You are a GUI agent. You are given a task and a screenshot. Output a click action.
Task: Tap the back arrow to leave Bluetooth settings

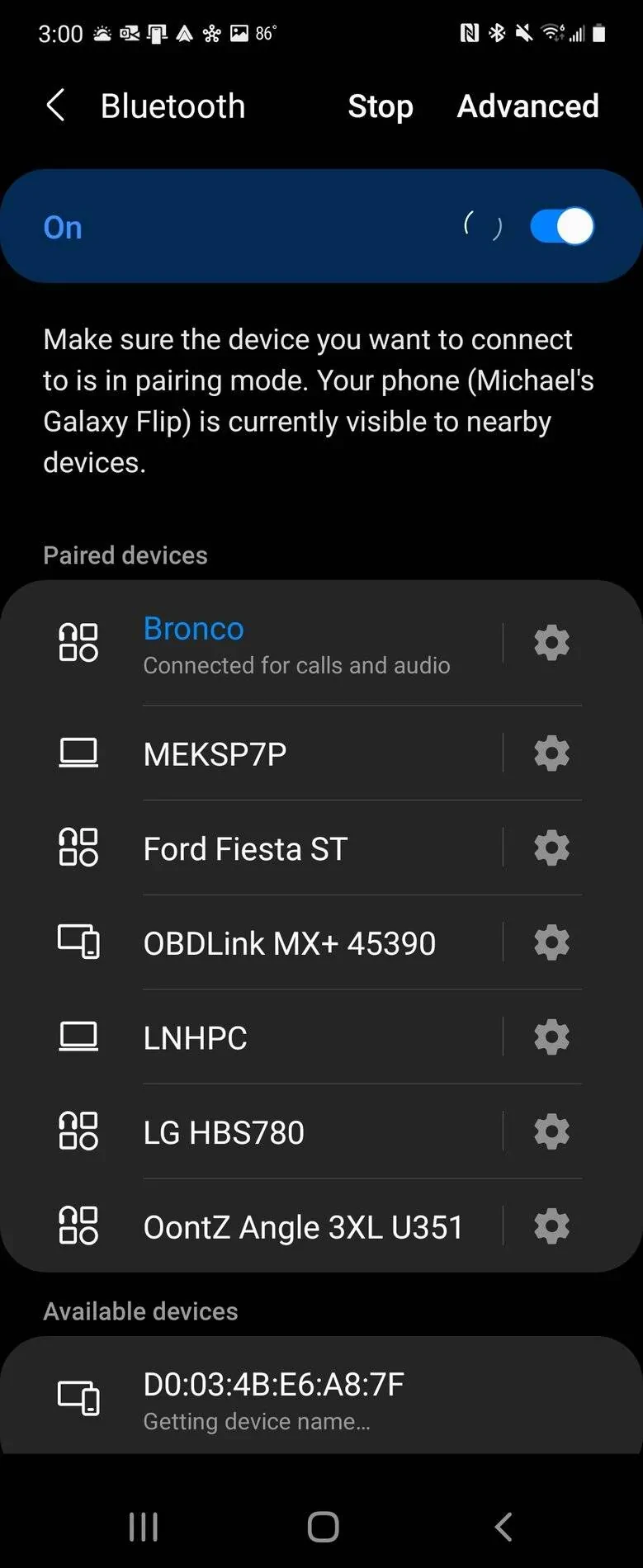click(x=54, y=106)
